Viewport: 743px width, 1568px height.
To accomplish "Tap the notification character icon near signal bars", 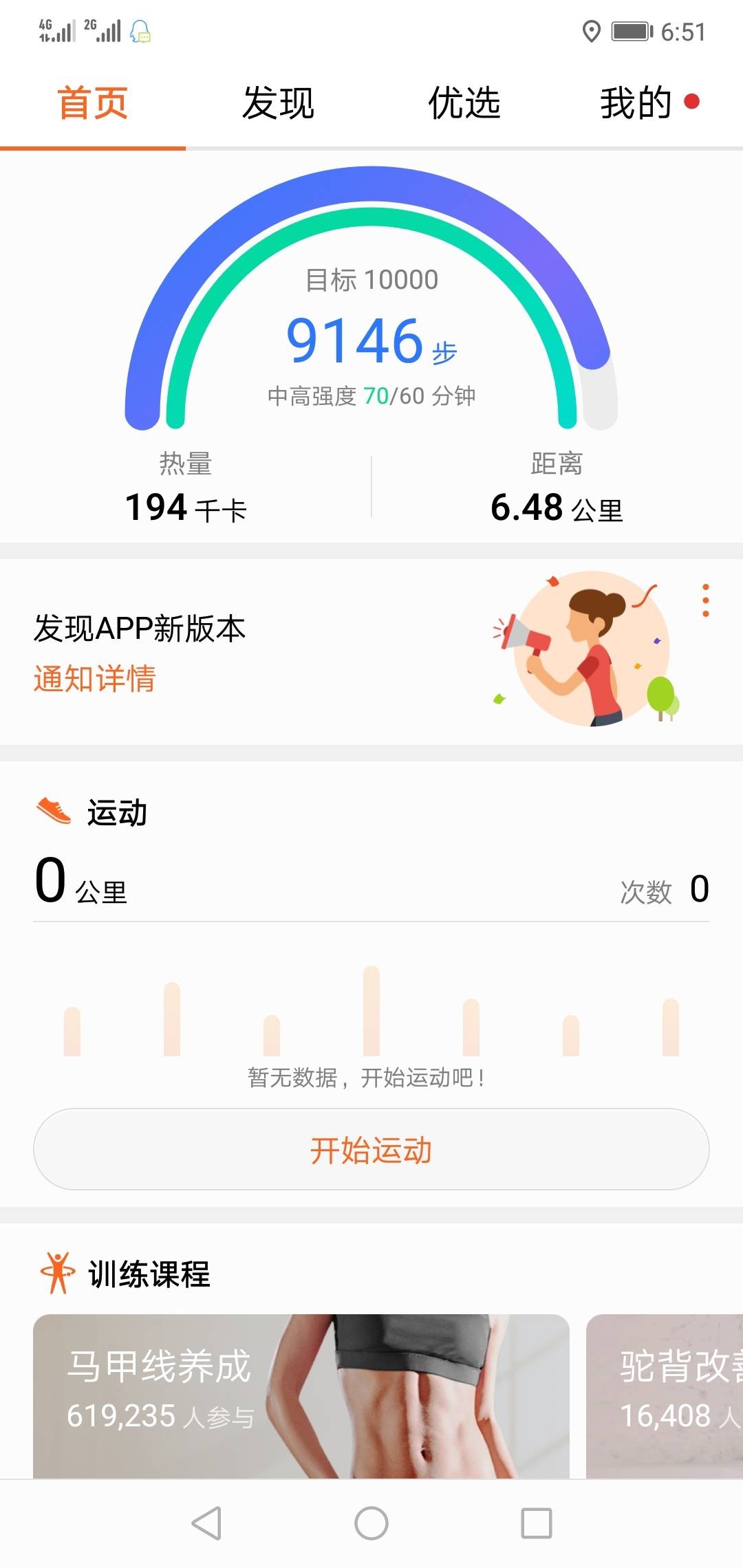I will tap(139, 32).
